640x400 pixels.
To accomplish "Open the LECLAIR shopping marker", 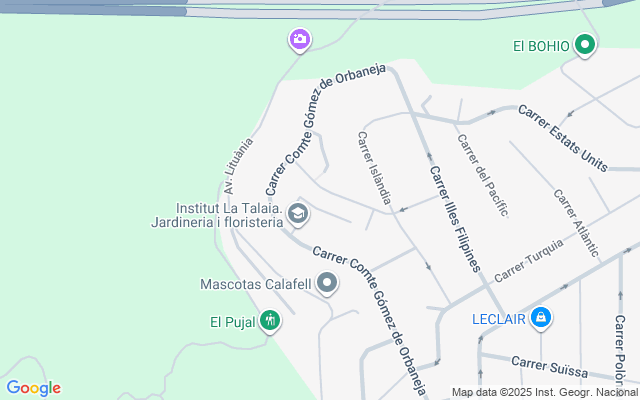I will coord(540,319).
